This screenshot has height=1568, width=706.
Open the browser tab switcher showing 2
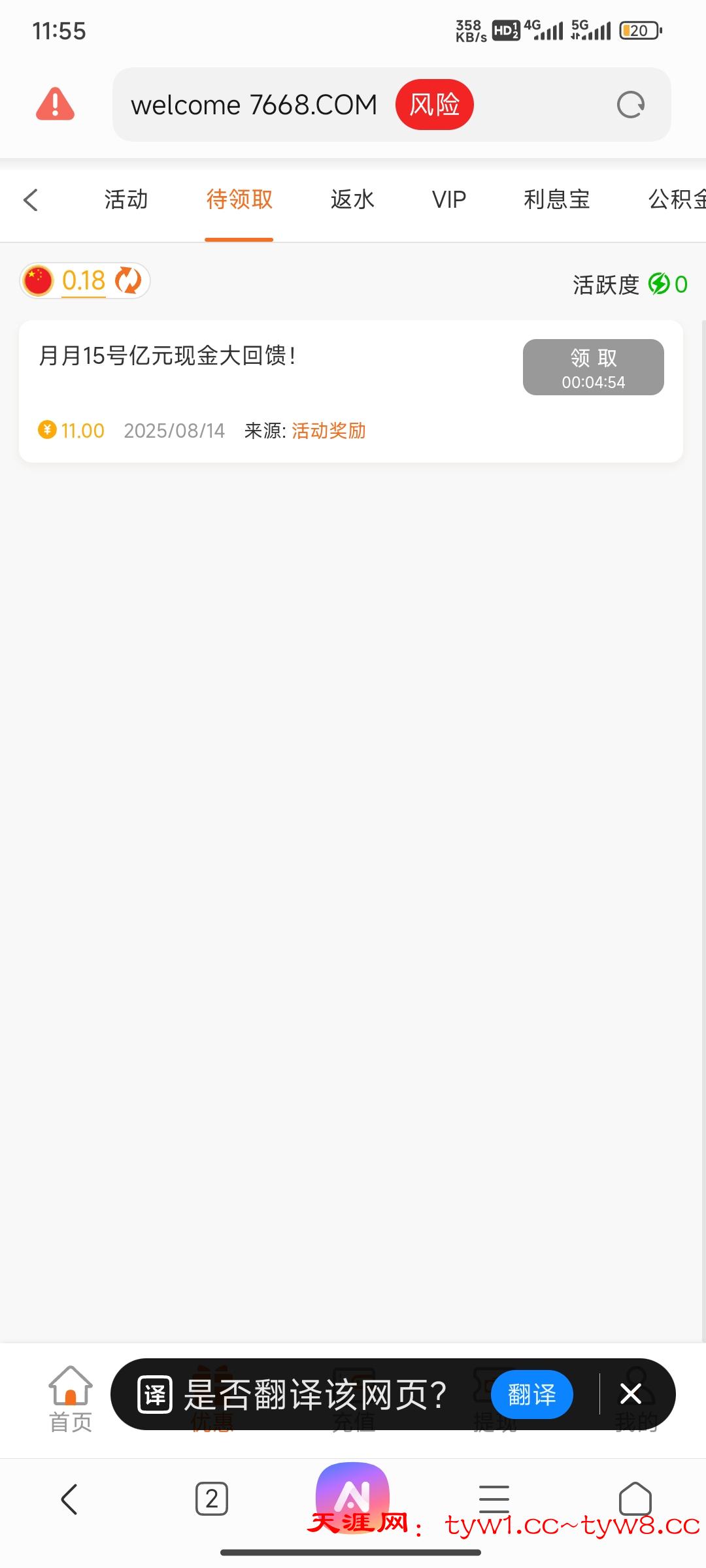[212, 1499]
